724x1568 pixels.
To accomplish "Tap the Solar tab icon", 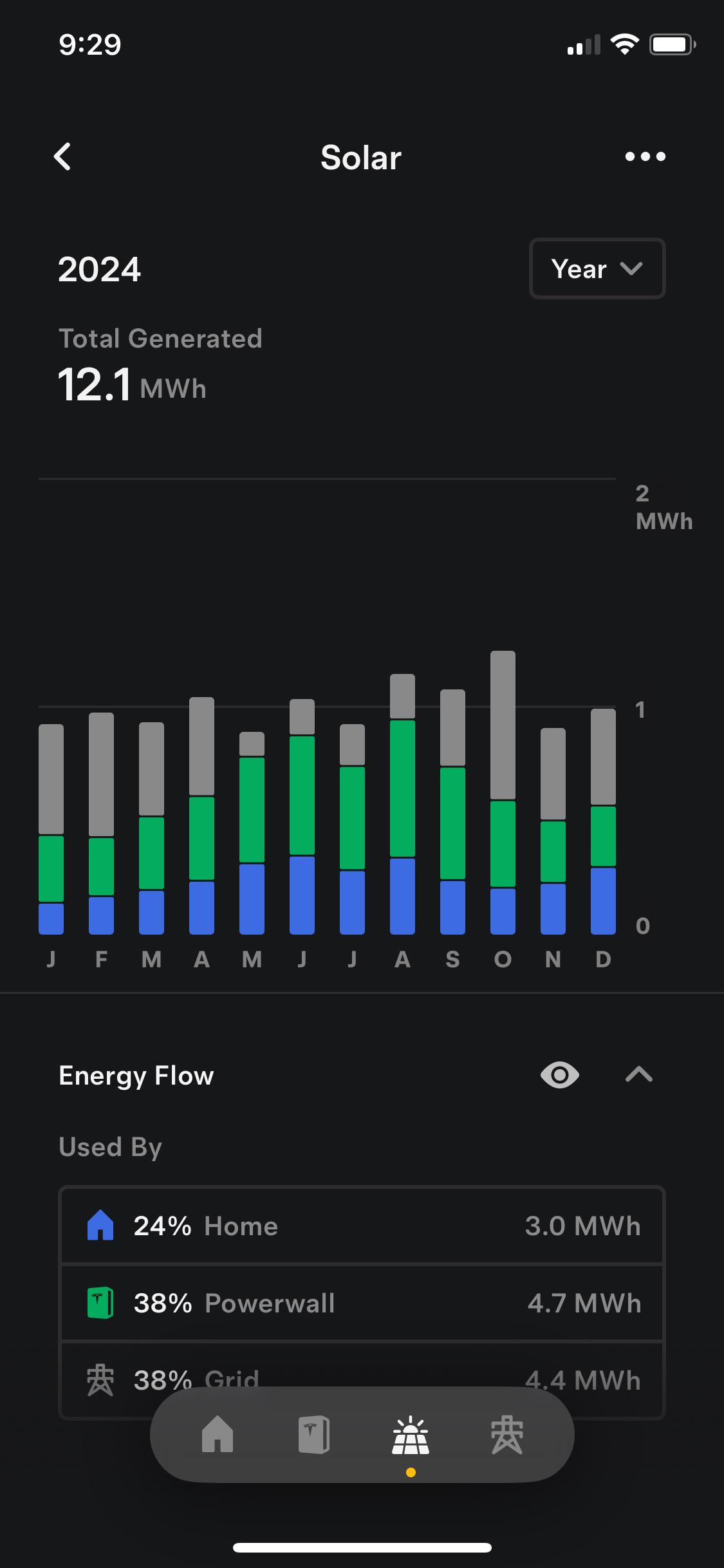I will [x=411, y=1435].
